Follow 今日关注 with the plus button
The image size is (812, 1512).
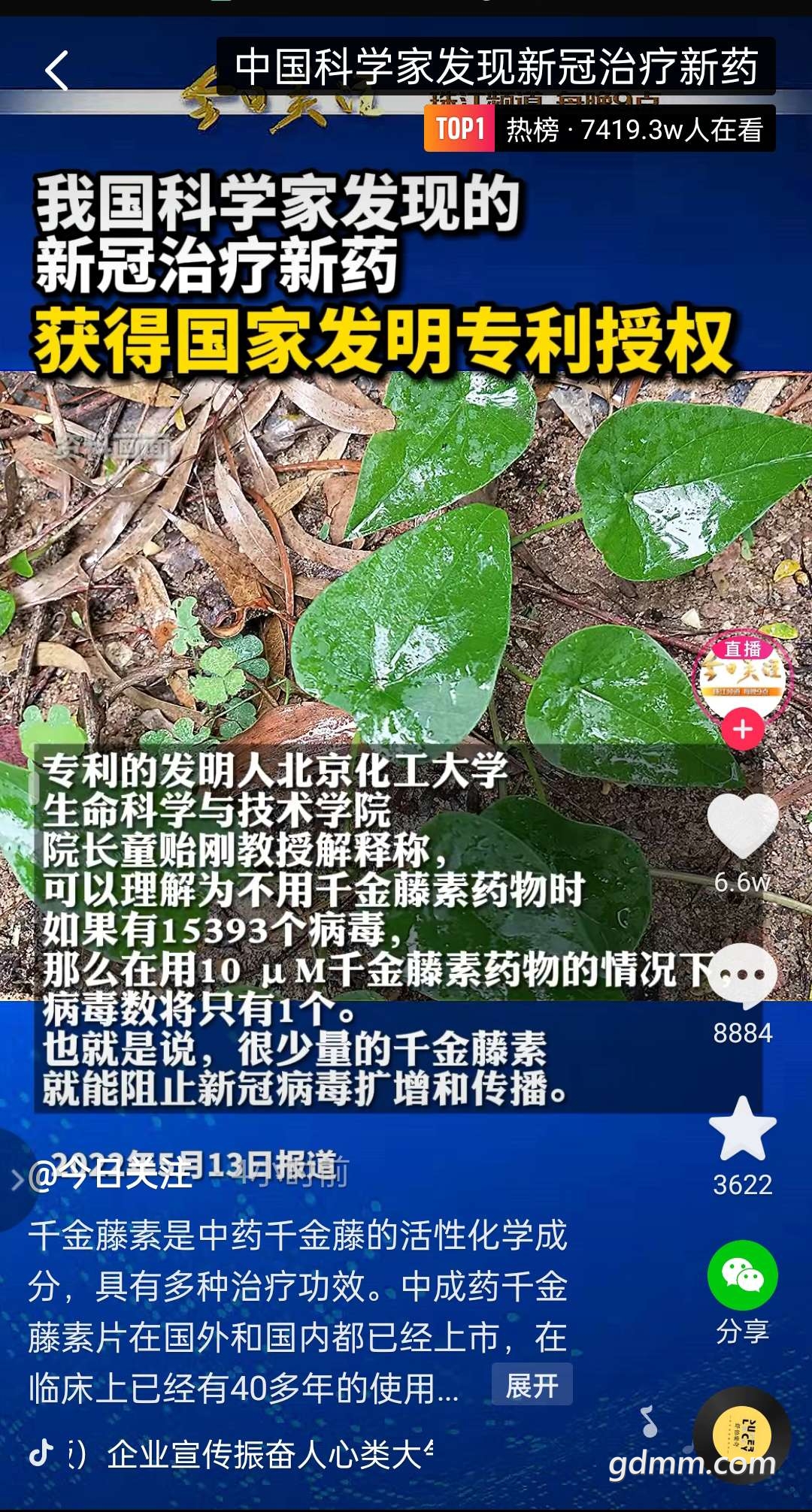pos(742,729)
